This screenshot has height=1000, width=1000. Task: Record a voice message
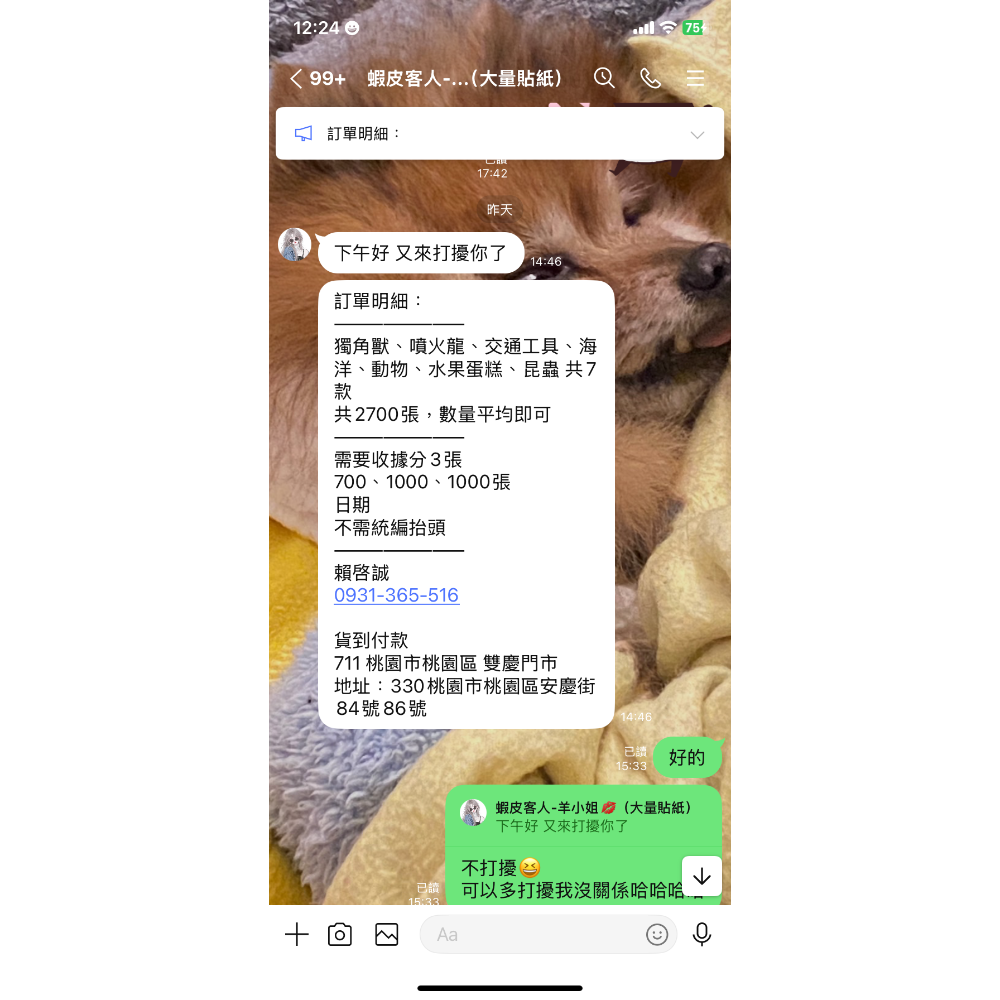703,935
